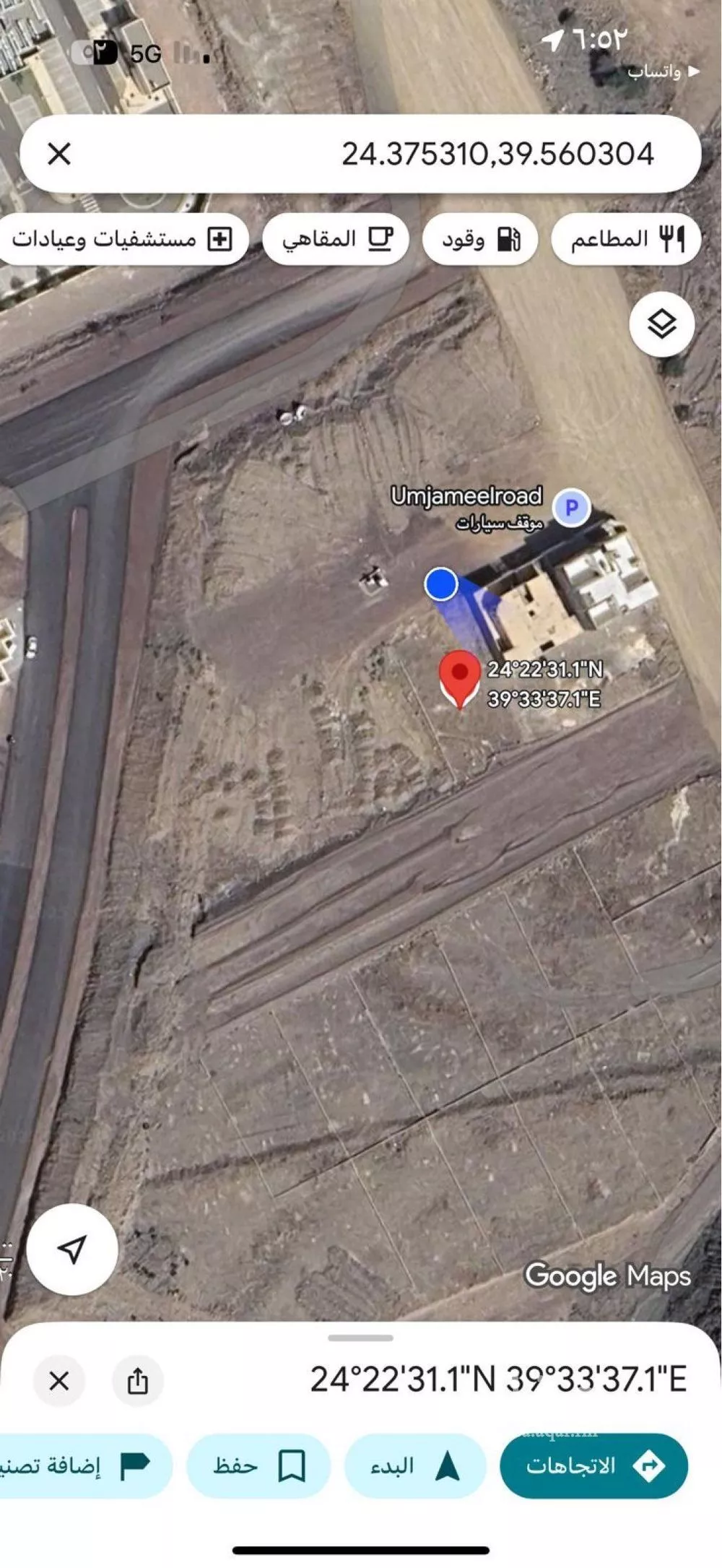Close the place info sheet

[59, 1381]
